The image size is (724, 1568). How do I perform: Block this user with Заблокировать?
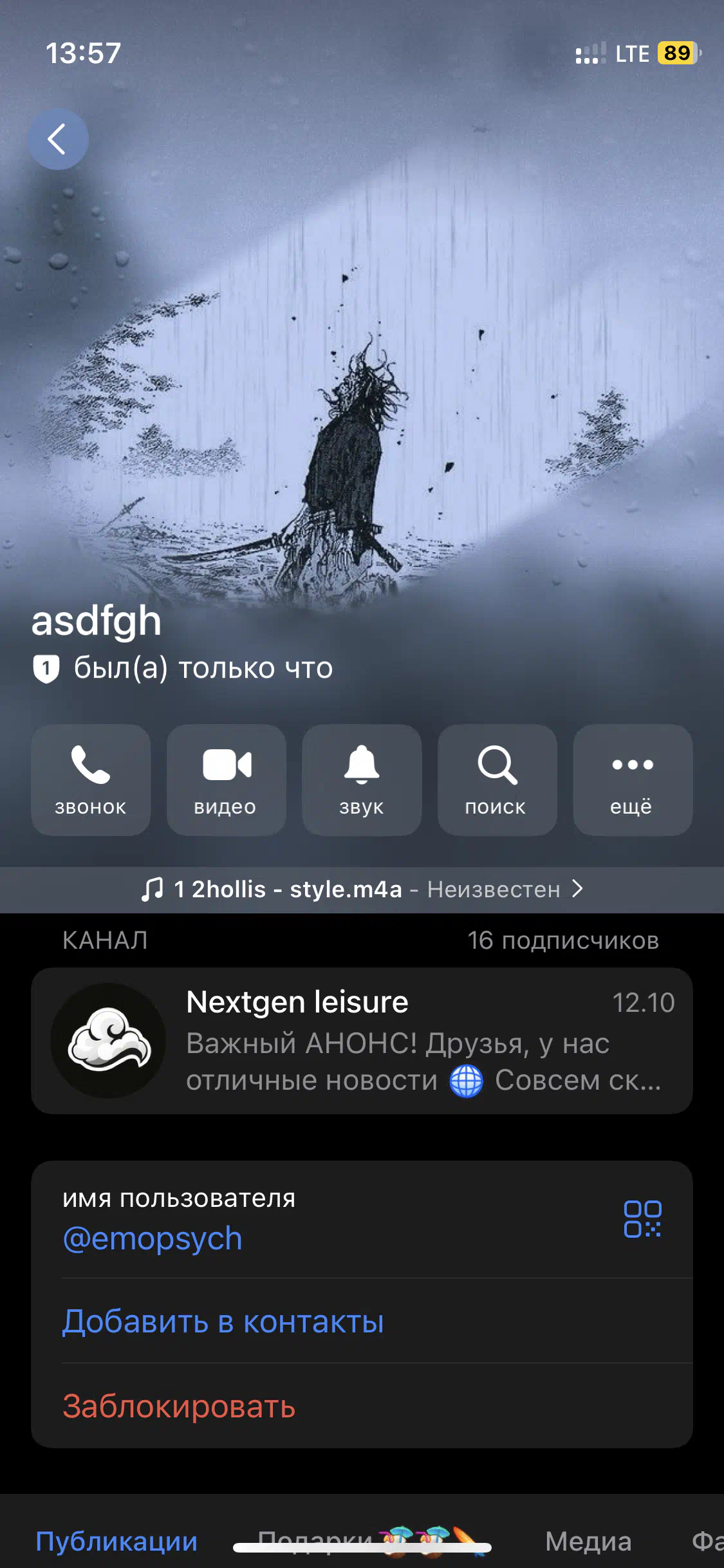tap(179, 1406)
